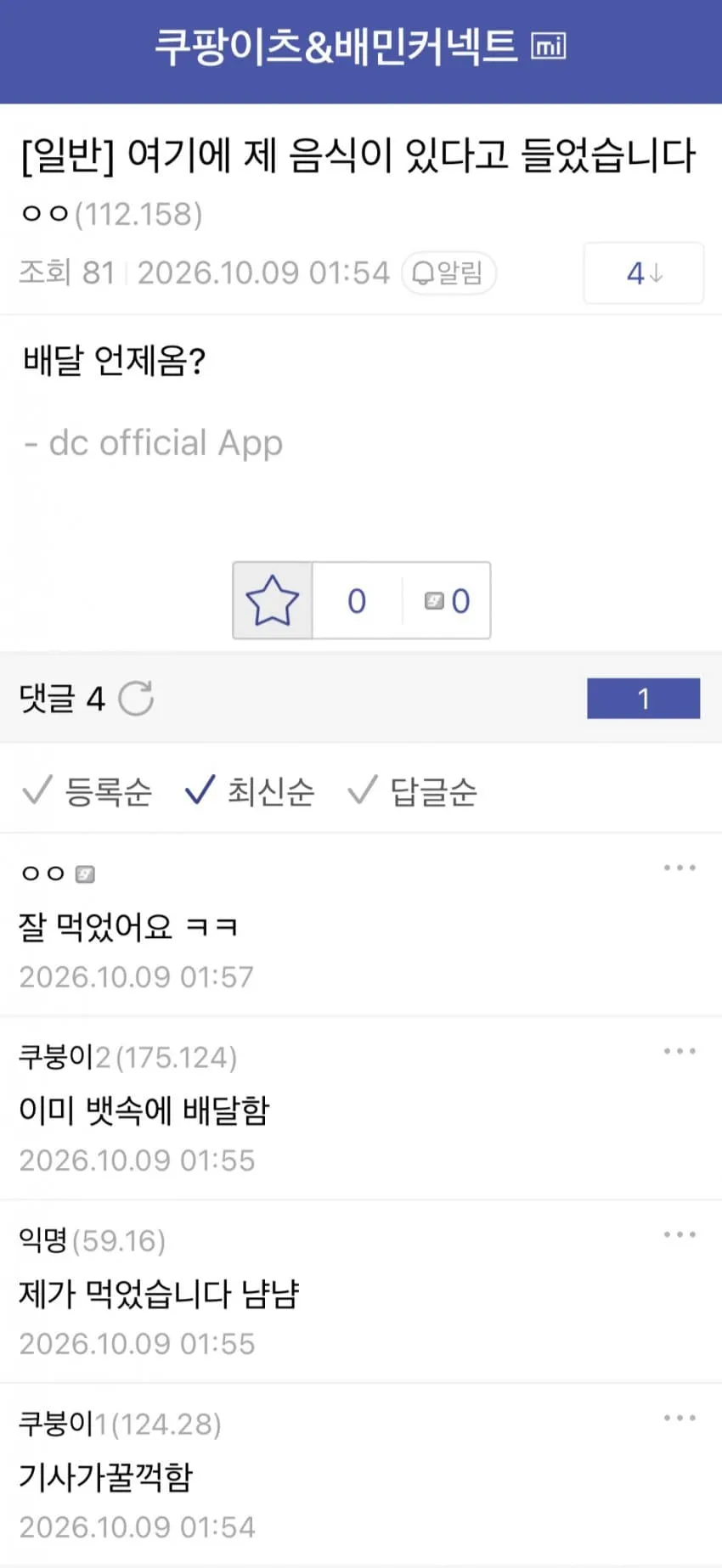Image resolution: width=722 pixels, height=1568 pixels.
Task: Open comment page 1 selector
Action: pos(643,698)
